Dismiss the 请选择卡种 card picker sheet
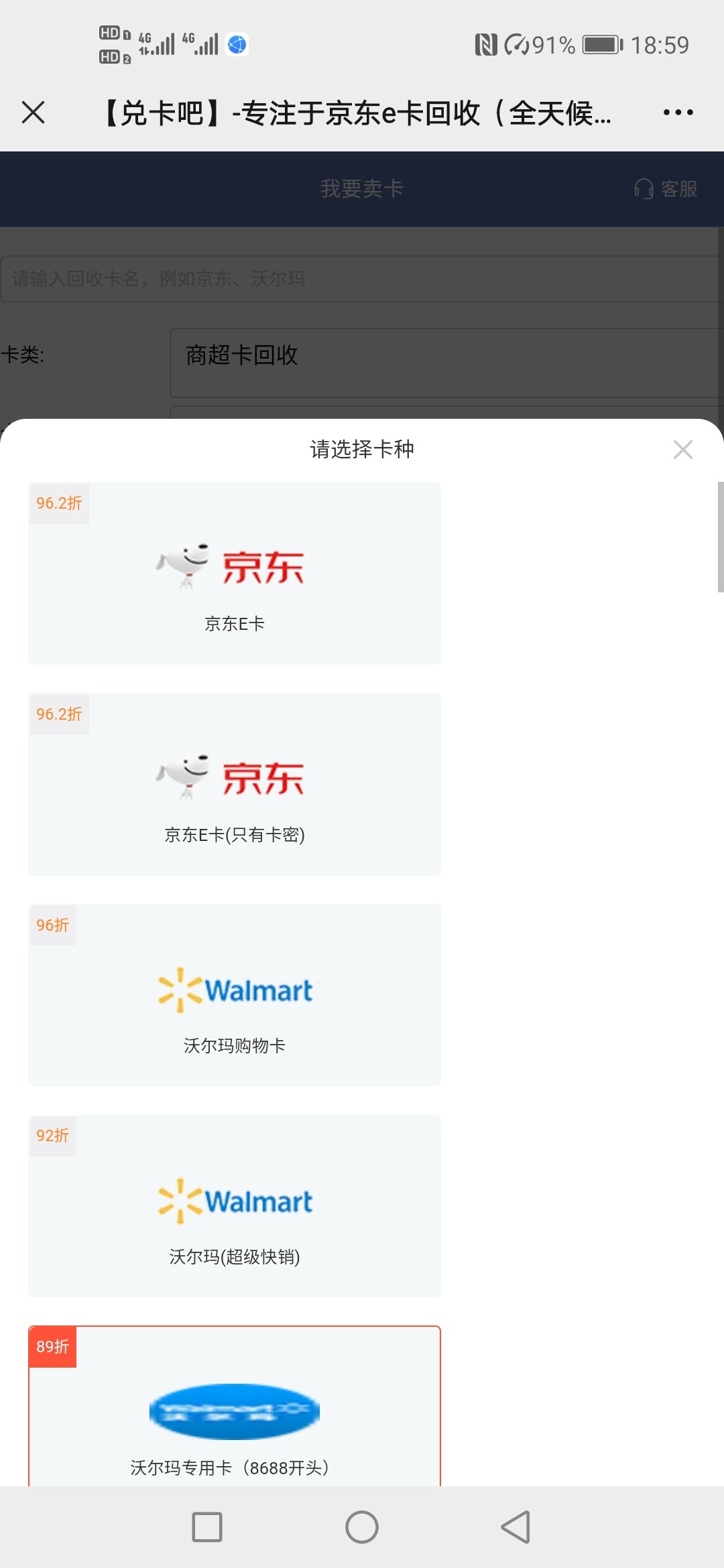The height and width of the screenshot is (1568, 724). [x=683, y=450]
